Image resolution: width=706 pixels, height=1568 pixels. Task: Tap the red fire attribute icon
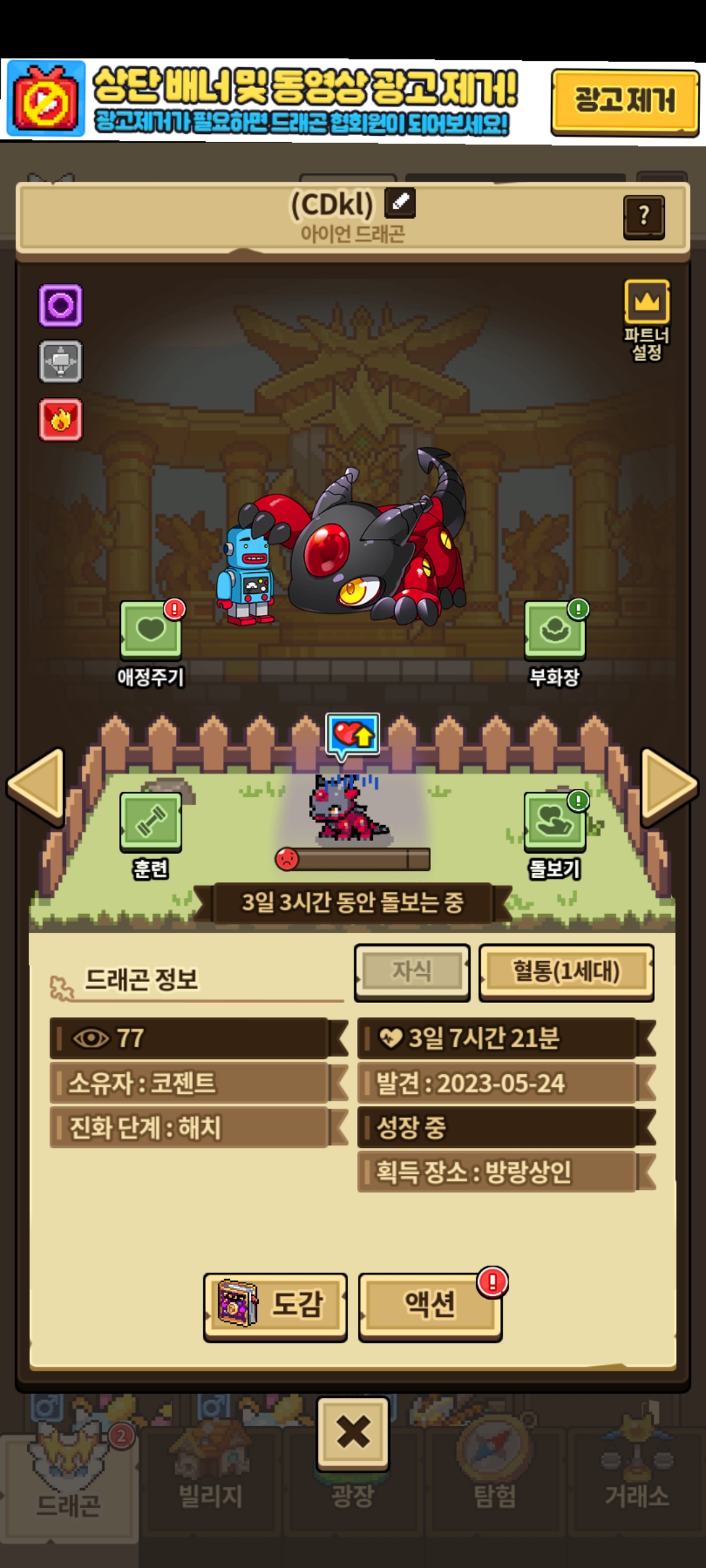(x=60, y=419)
